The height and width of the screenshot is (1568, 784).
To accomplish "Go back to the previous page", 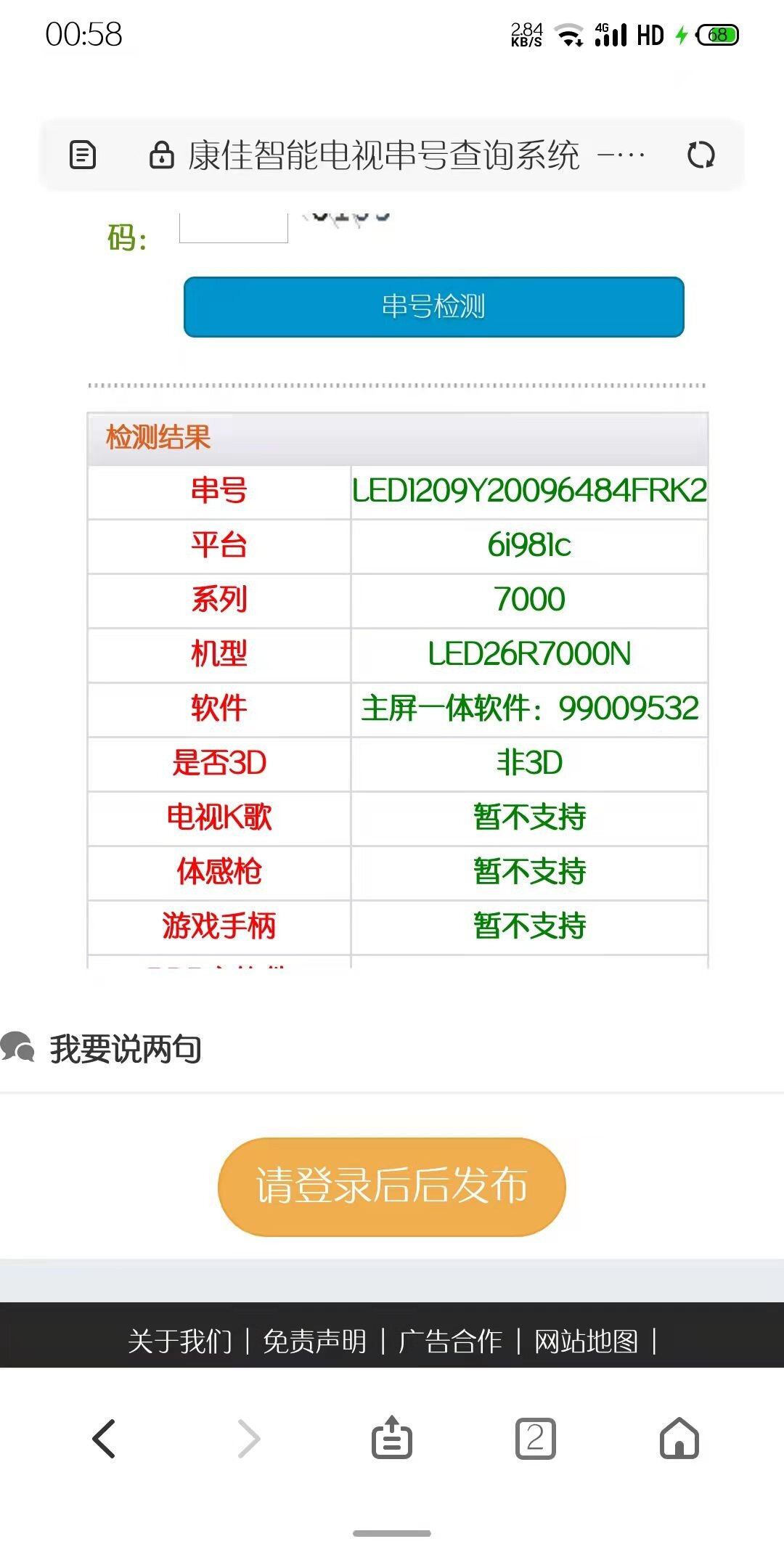I will pos(104,1438).
